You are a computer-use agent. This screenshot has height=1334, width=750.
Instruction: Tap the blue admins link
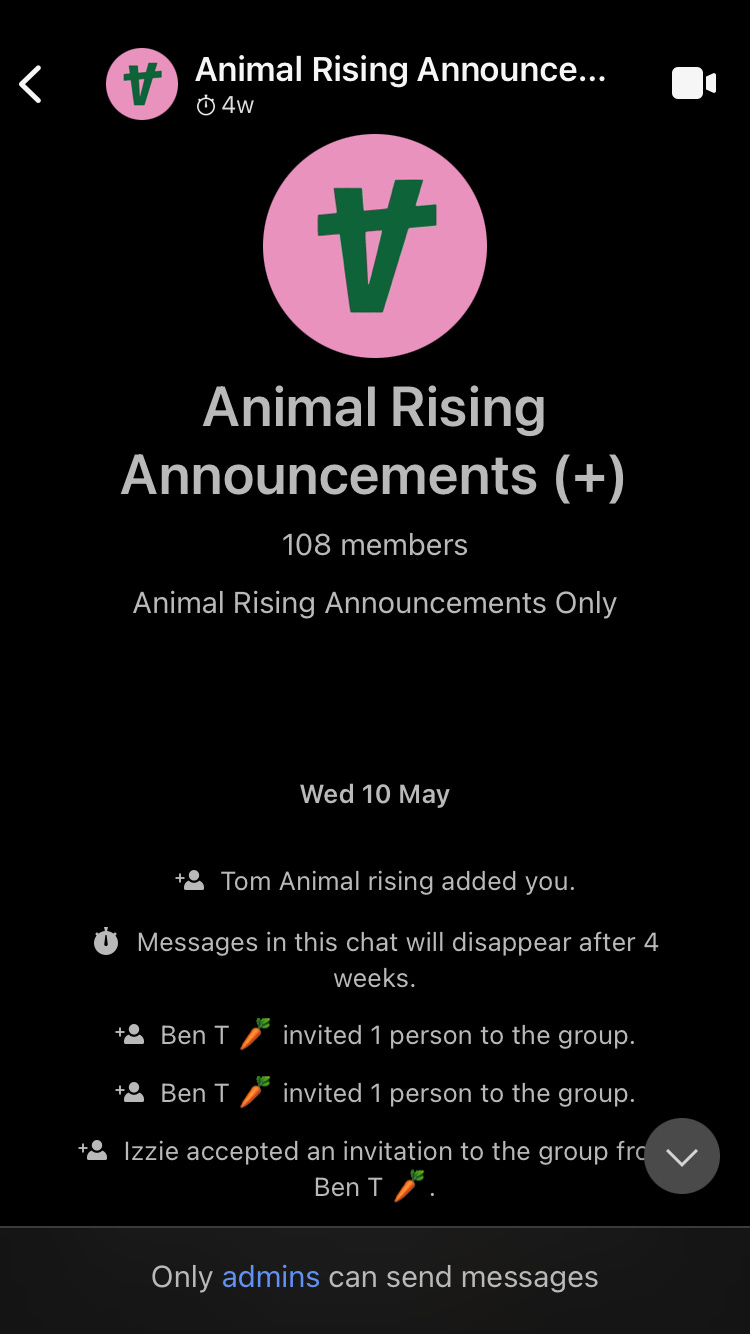pos(270,1277)
